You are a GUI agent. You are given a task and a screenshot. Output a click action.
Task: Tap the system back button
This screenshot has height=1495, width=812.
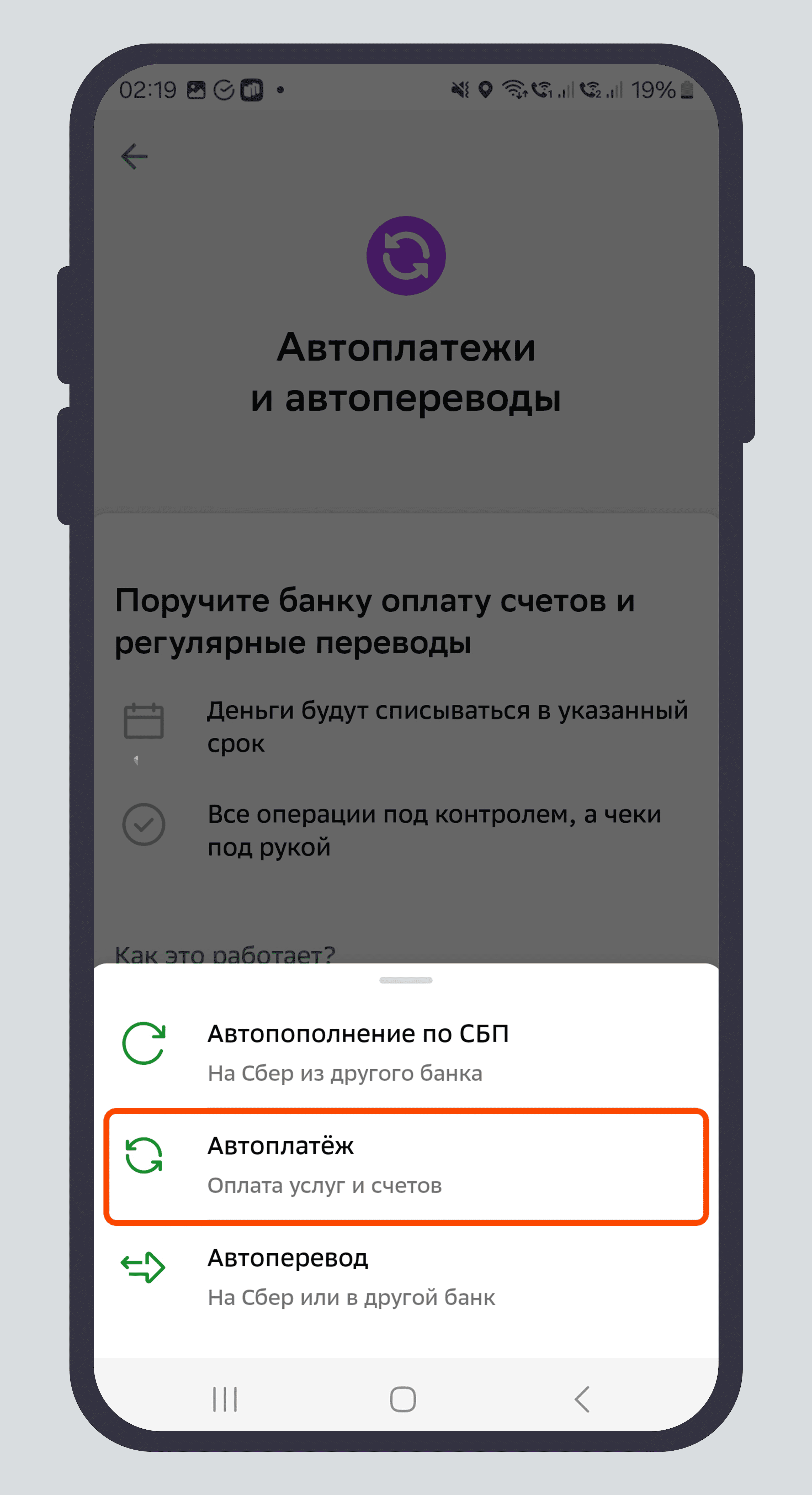[x=582, y=1399]
